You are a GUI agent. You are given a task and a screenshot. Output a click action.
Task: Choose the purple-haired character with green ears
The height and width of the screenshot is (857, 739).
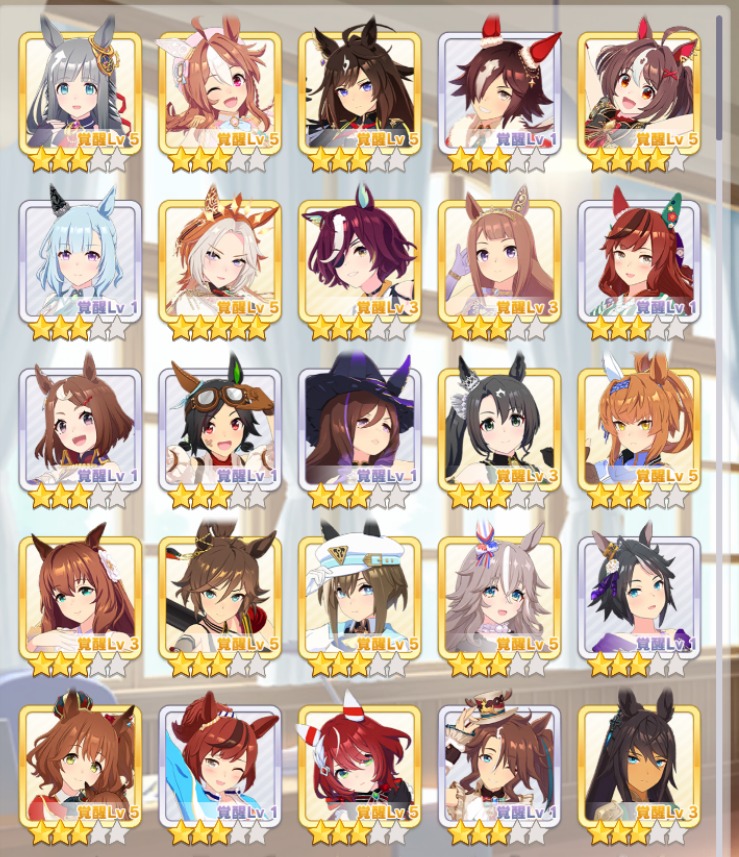[x=359, y=259]
